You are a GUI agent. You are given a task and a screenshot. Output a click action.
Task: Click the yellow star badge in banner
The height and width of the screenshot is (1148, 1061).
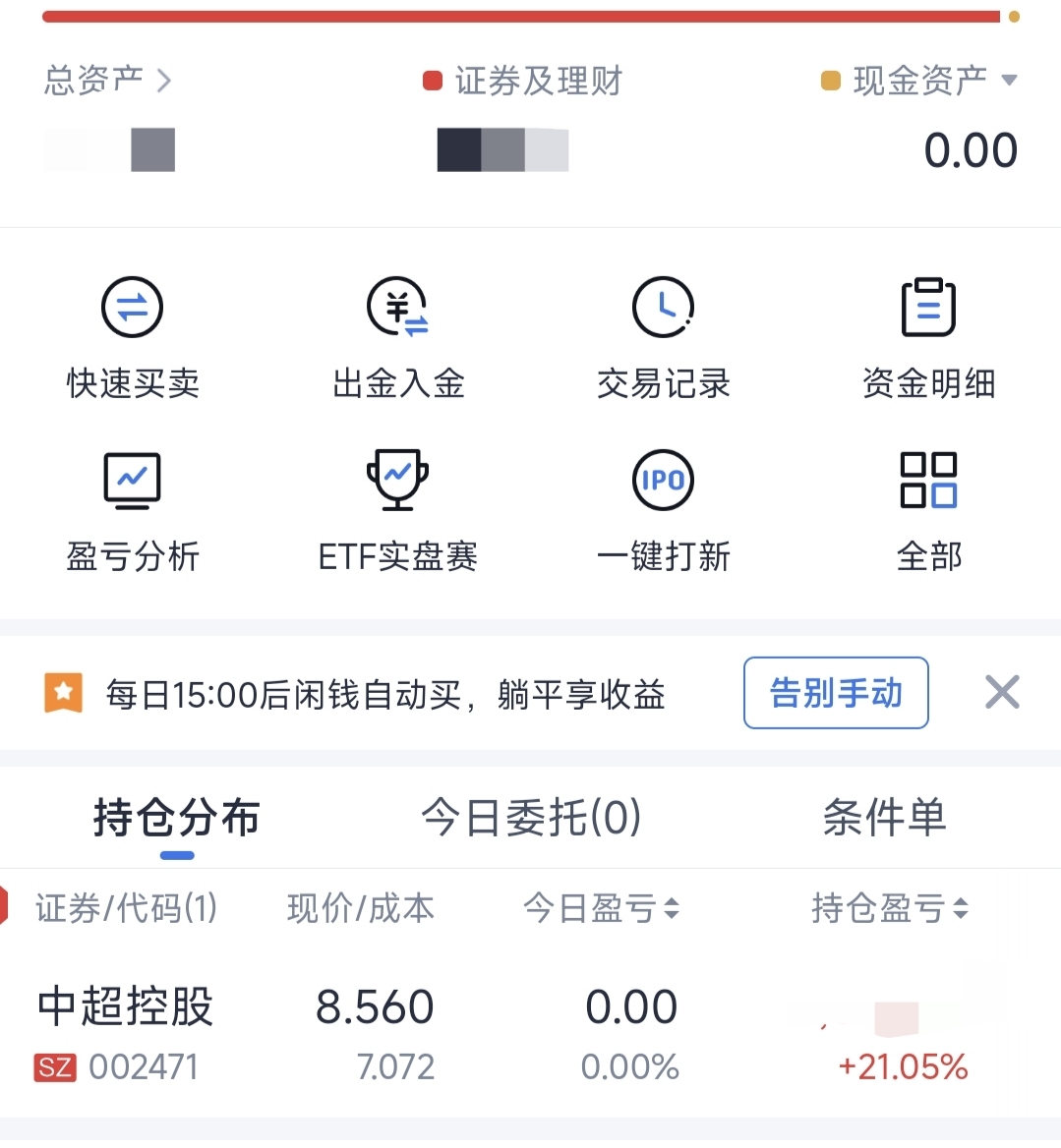64,693
